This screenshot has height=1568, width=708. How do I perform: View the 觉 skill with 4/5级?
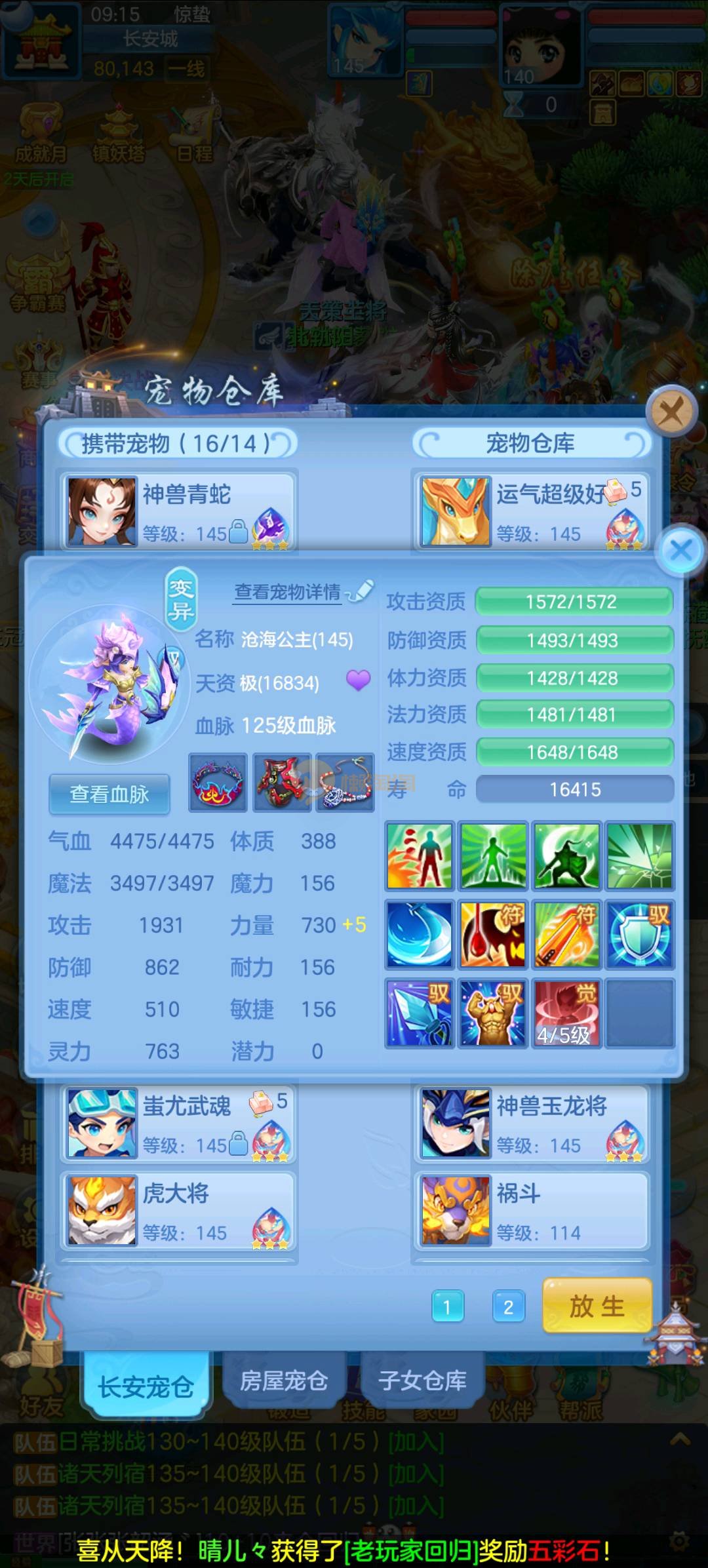click(566, 1013)
